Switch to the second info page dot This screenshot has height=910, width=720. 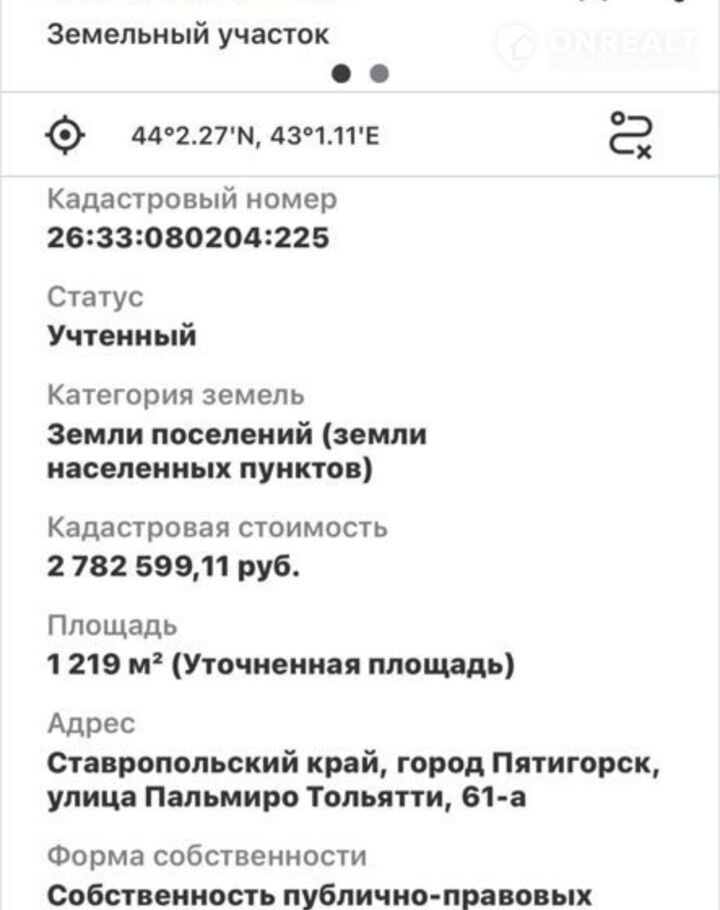click(x=379, y=74)
